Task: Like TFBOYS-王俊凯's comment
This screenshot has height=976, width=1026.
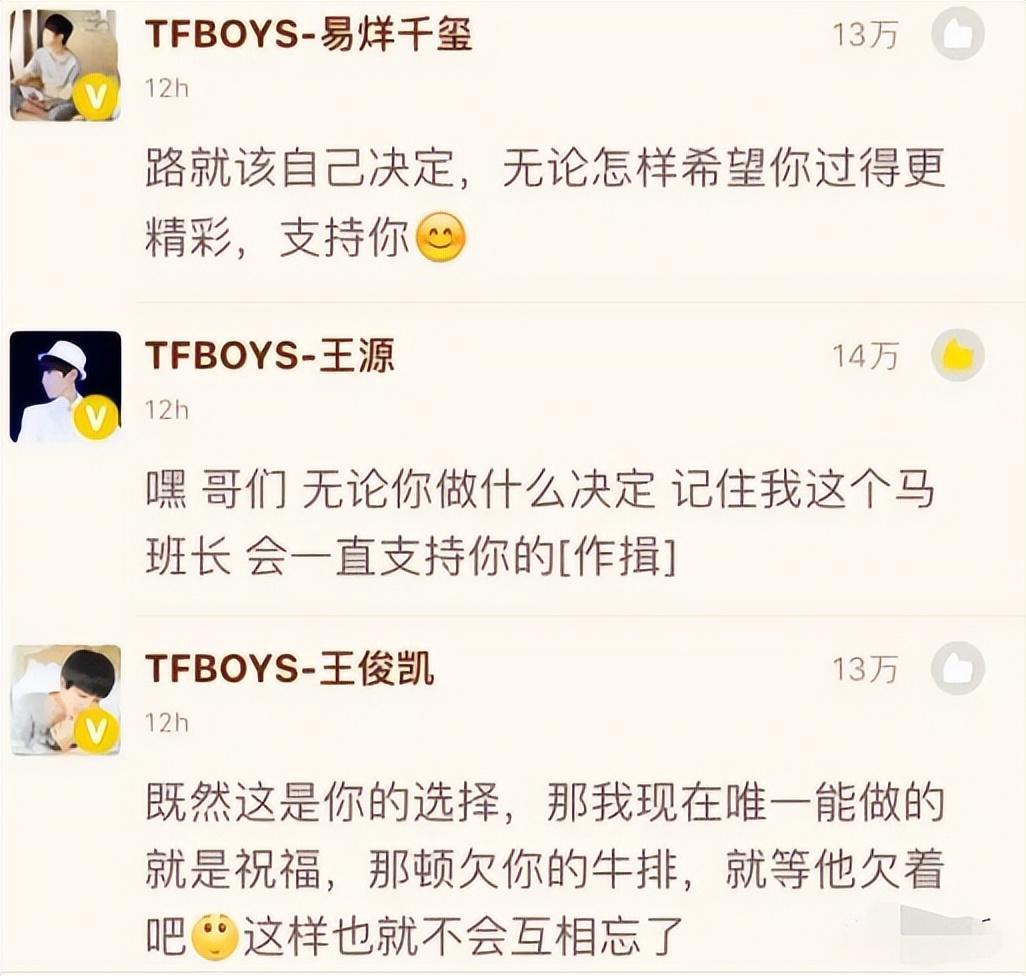Action: point(957,669)
